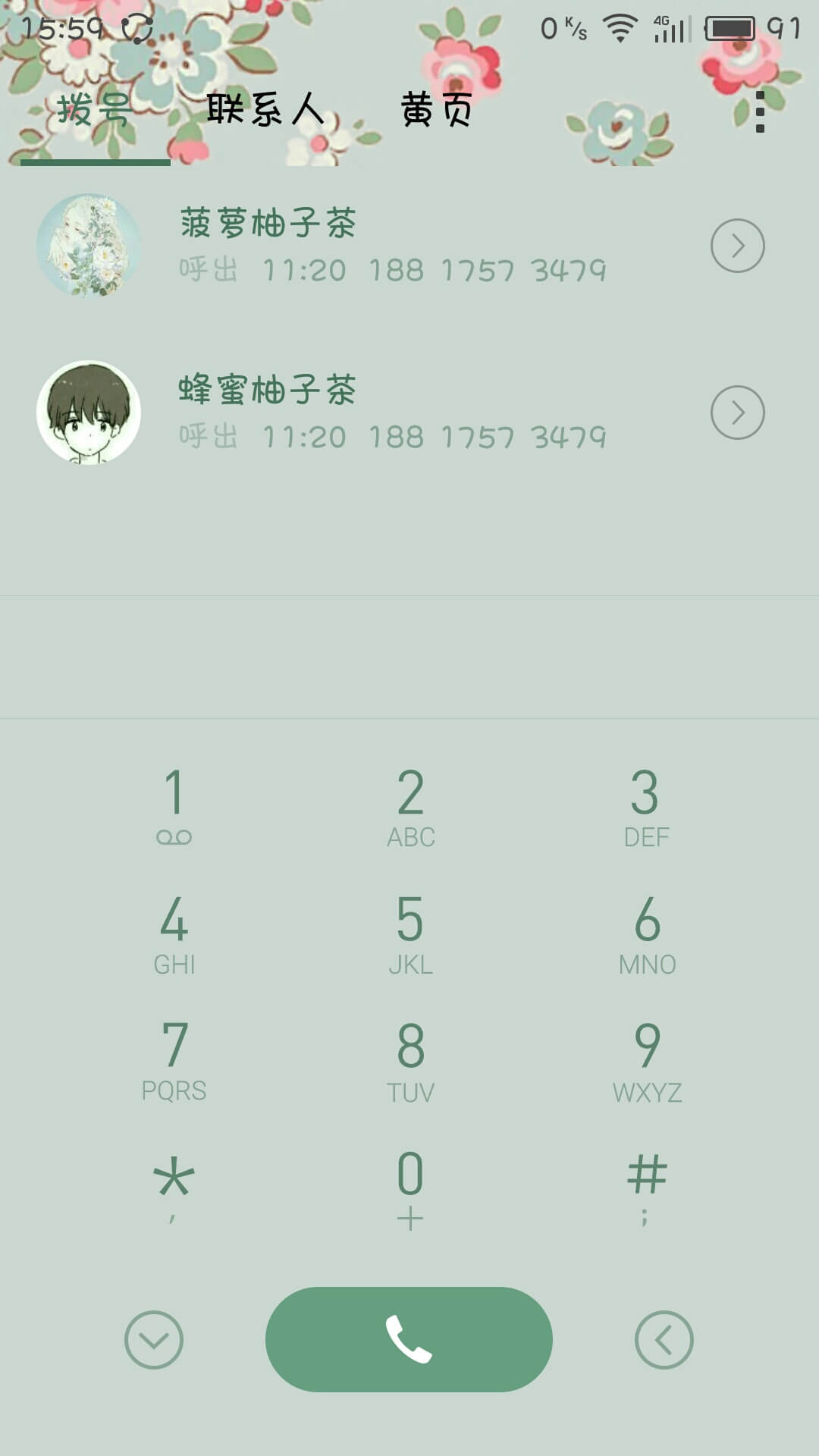Tap the green call button

(409, 1339)
